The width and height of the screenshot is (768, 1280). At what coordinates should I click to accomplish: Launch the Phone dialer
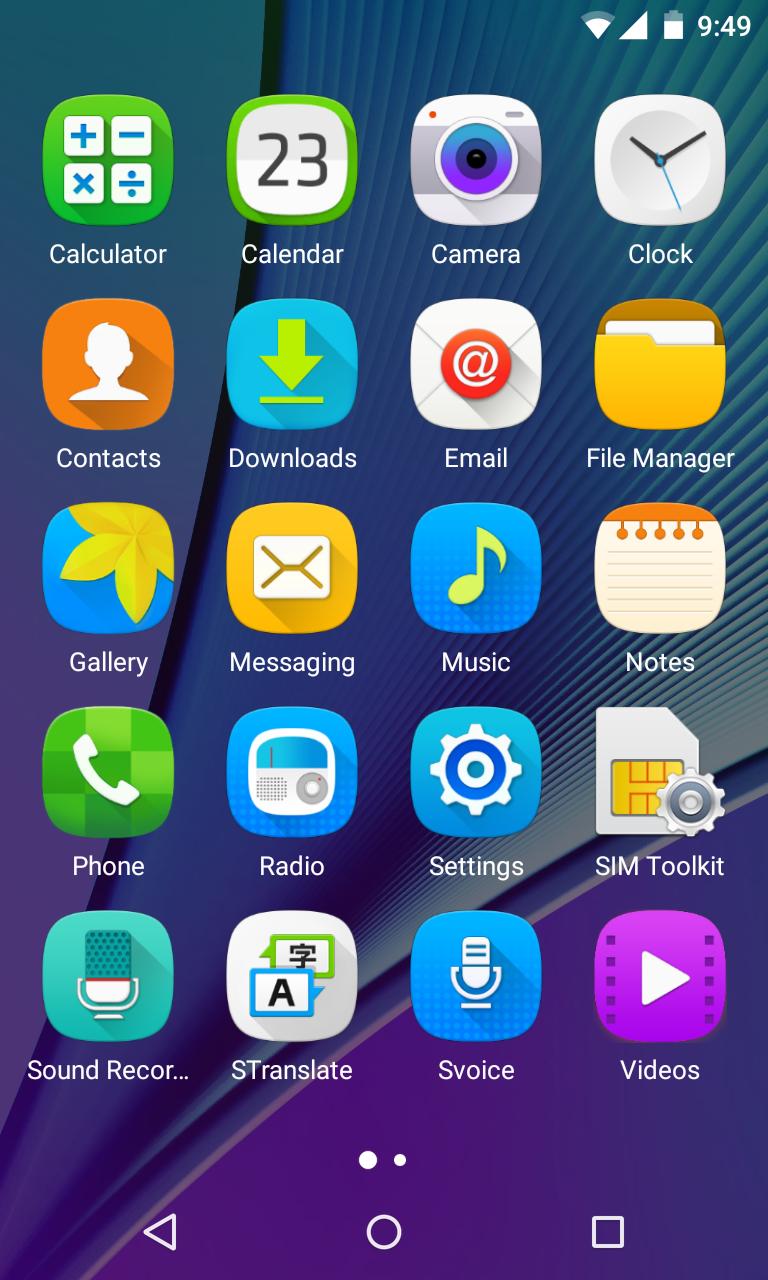coord(107,772)
